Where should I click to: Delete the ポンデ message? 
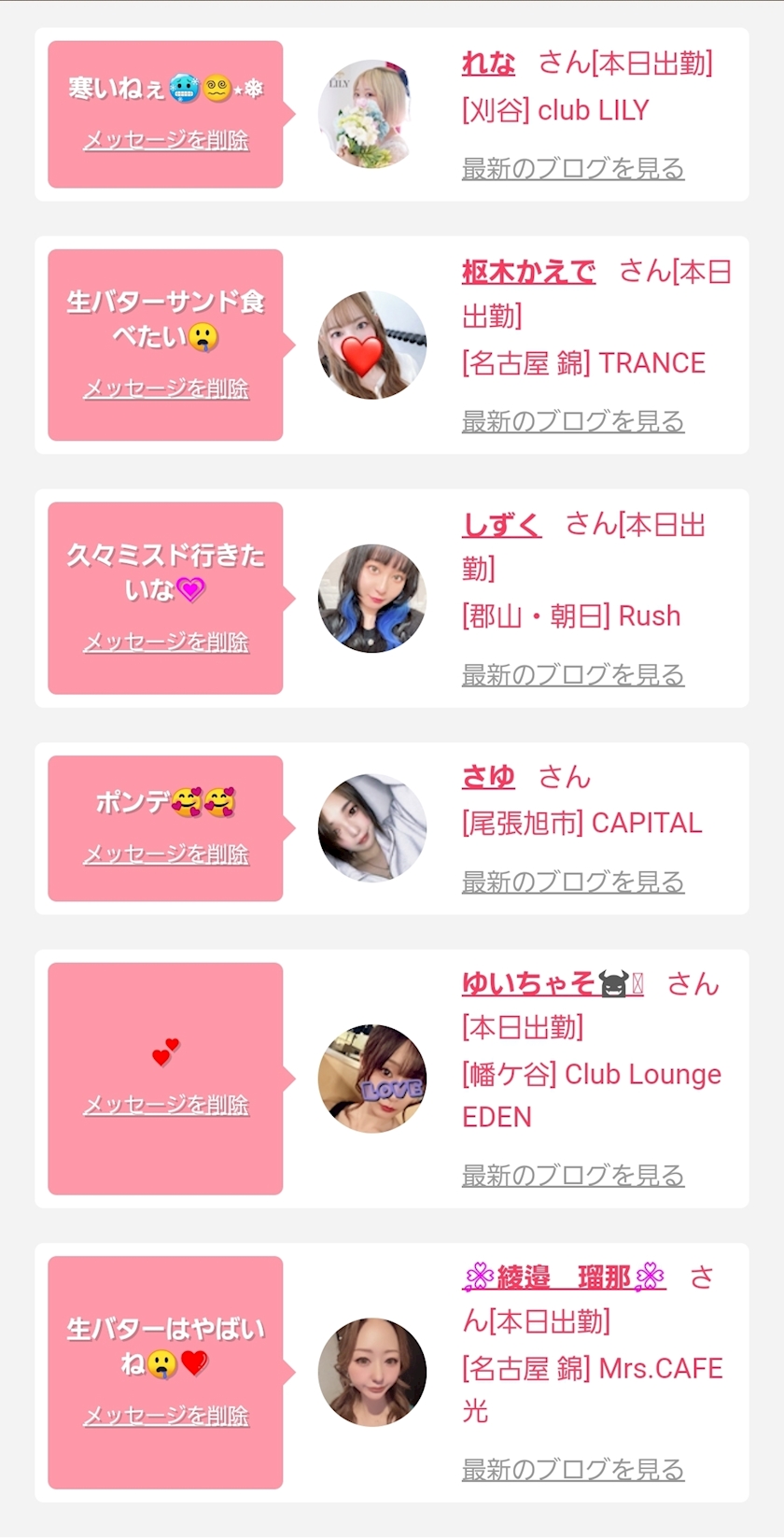click(166, 854)
